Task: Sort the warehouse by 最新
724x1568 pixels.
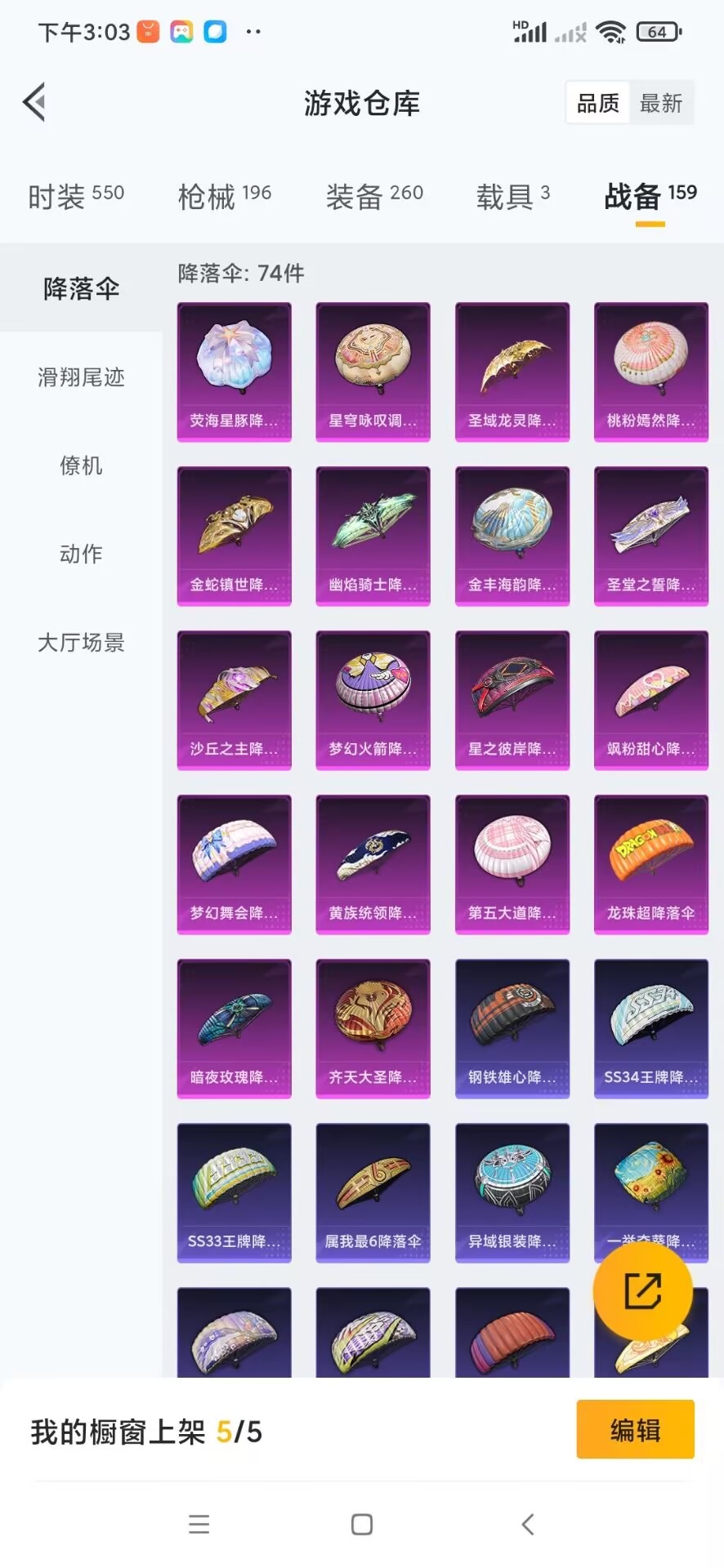Action: (x=660, y=103)
